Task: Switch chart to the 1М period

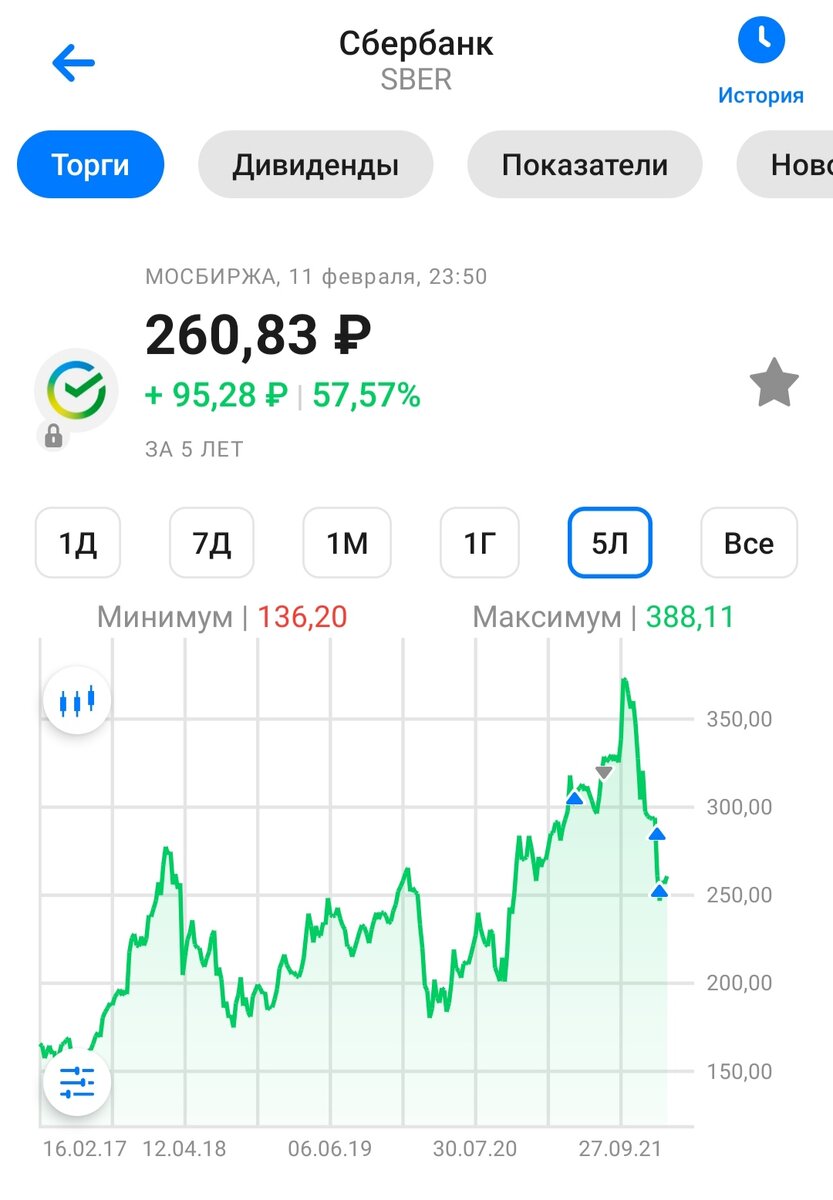Action: [x=346, y=543]
